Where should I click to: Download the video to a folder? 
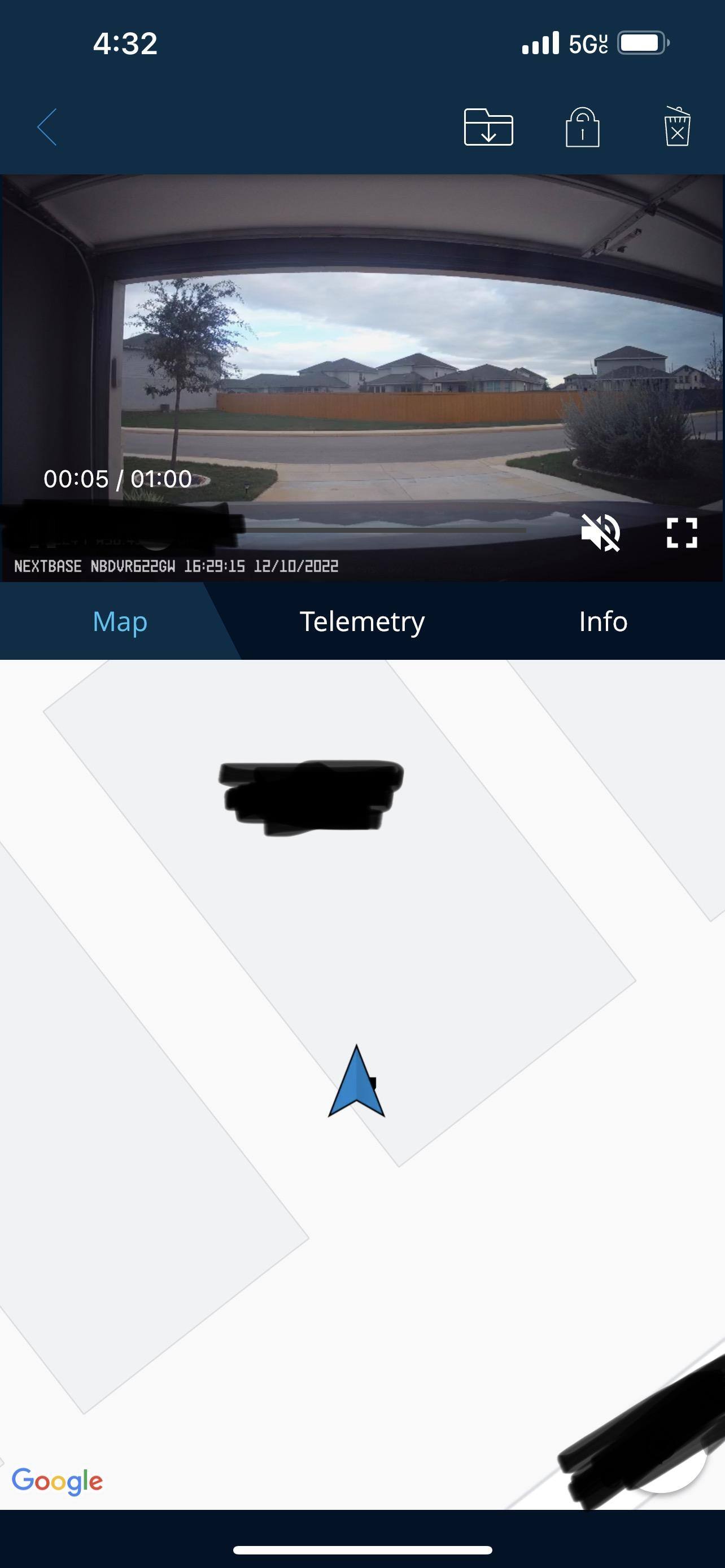(x=488, y=127)
